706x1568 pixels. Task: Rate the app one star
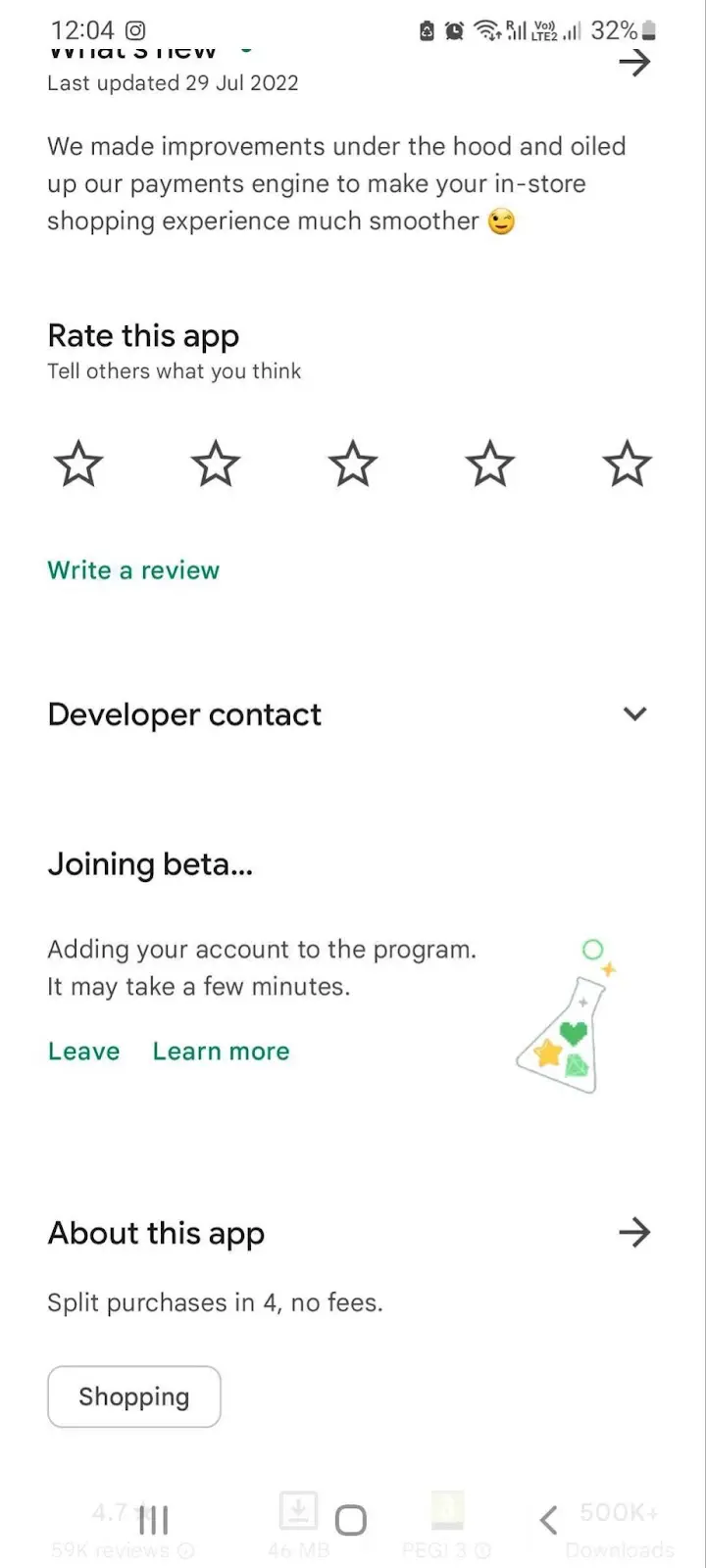pos(77,464)
